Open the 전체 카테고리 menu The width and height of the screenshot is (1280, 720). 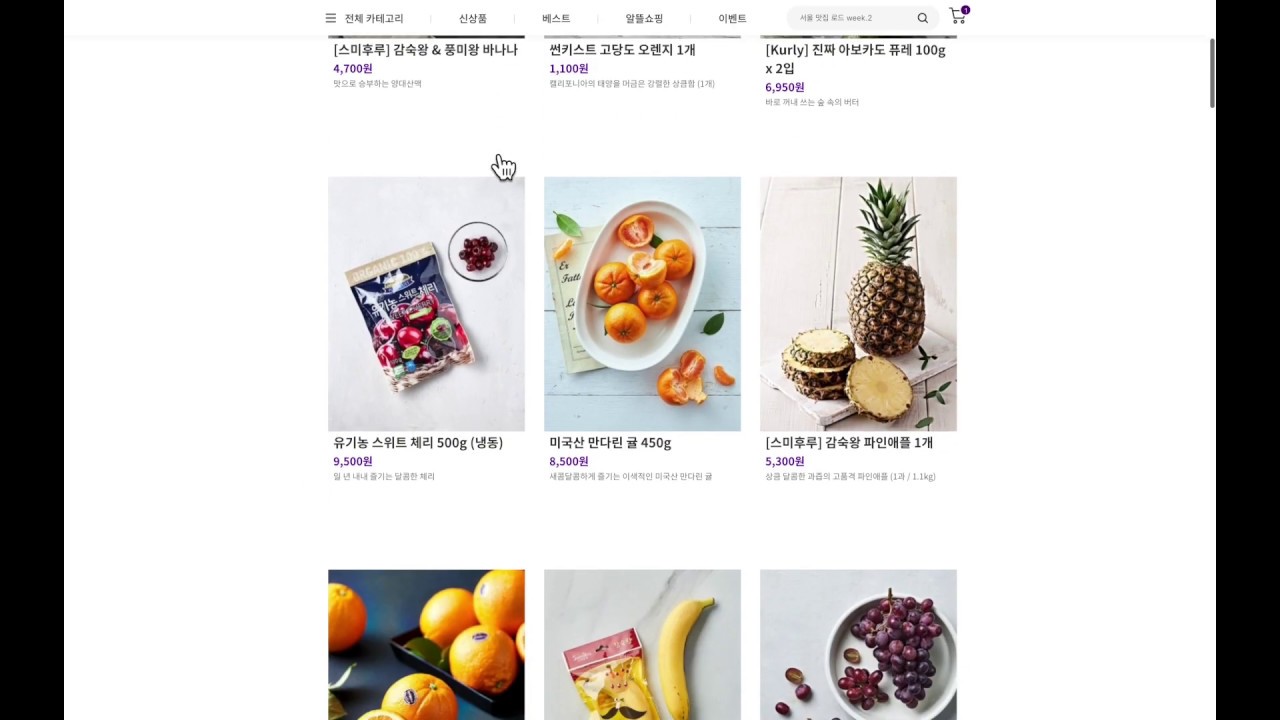pyautogui.click(x=365, y=18)
